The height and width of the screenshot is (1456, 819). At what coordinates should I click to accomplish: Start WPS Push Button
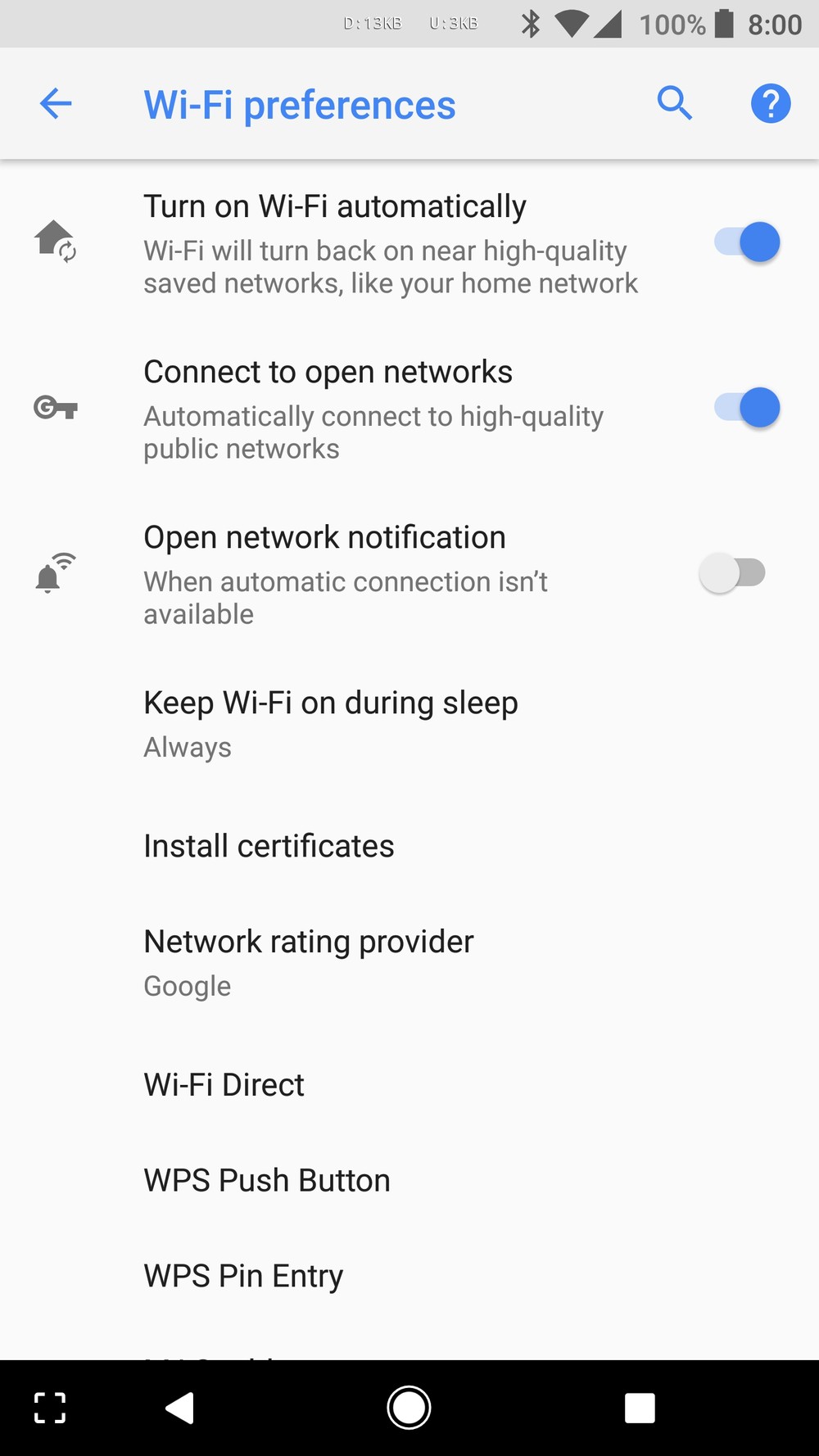(267, 1181)
